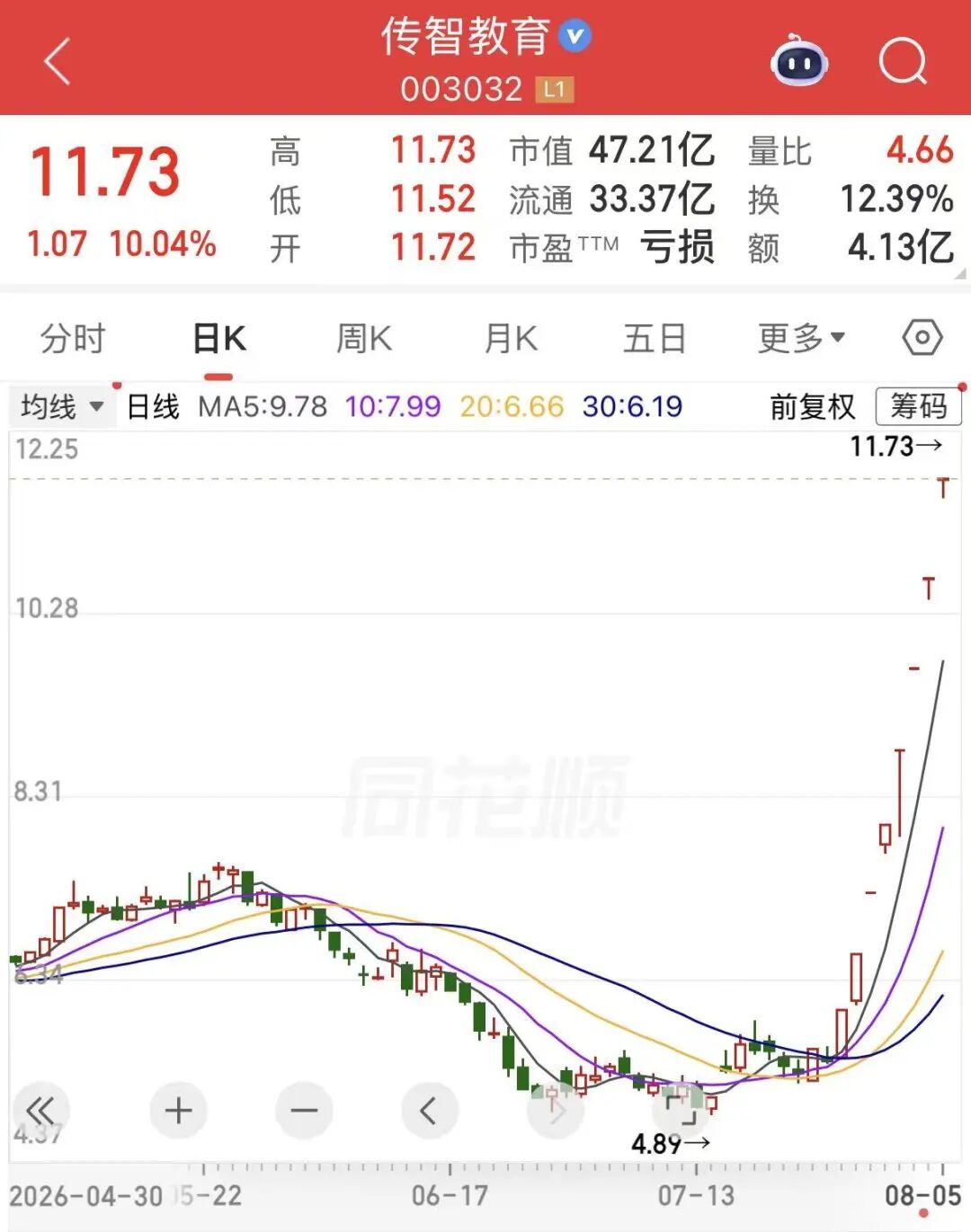Tap the 筹码 chip distribution button

coord(918,407)
